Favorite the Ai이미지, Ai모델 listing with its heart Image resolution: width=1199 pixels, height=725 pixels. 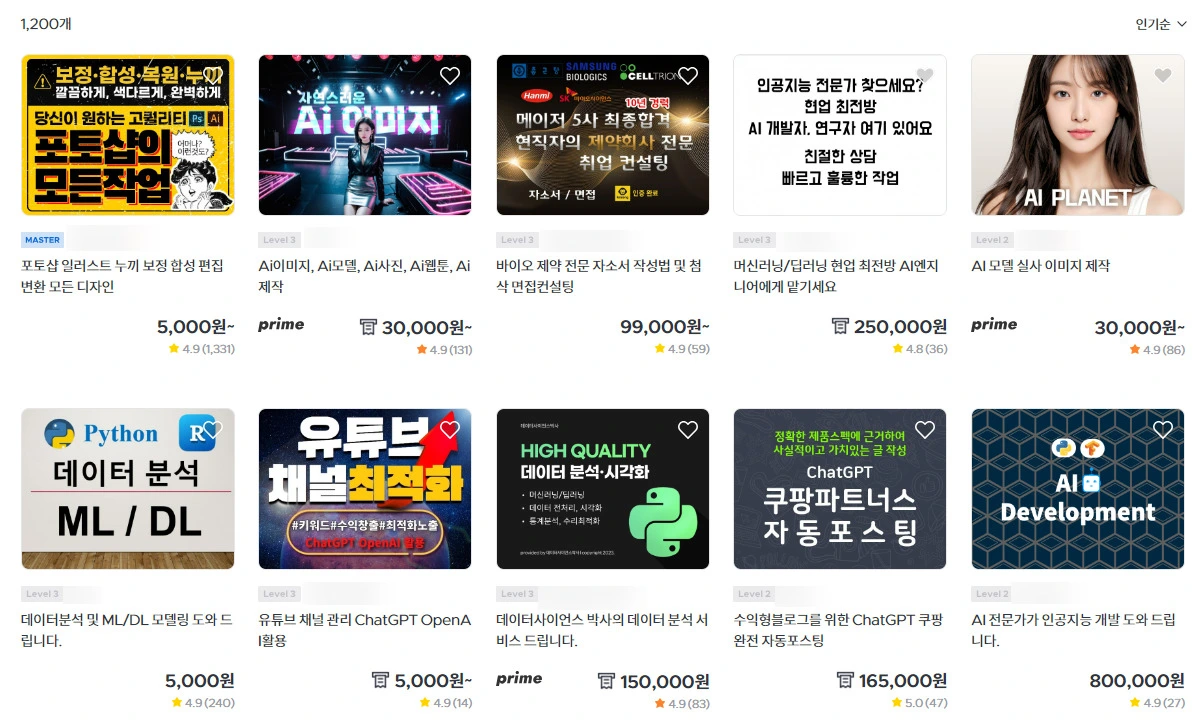click(450, 76)
